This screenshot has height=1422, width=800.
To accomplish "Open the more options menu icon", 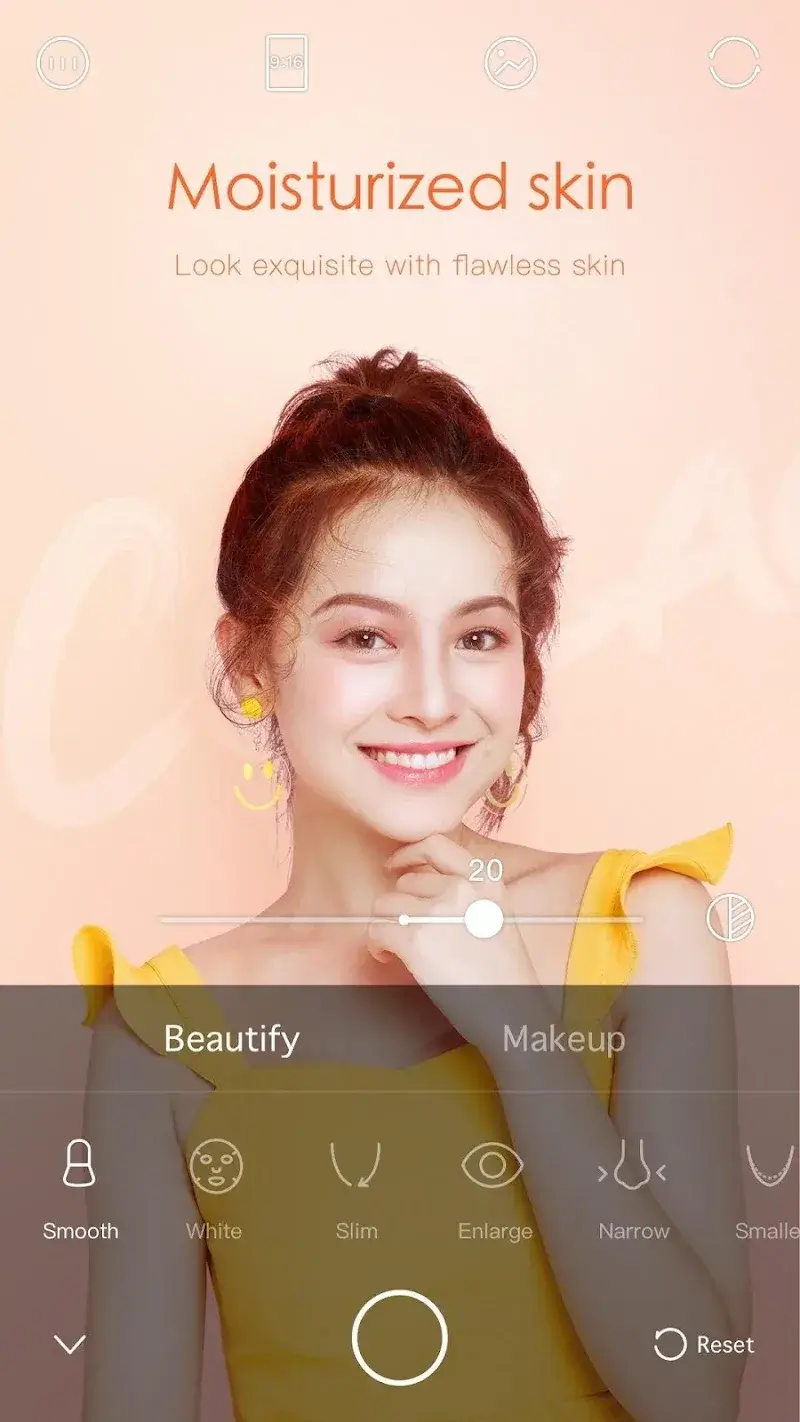I will pyautogui.click(x=63, y=63).
